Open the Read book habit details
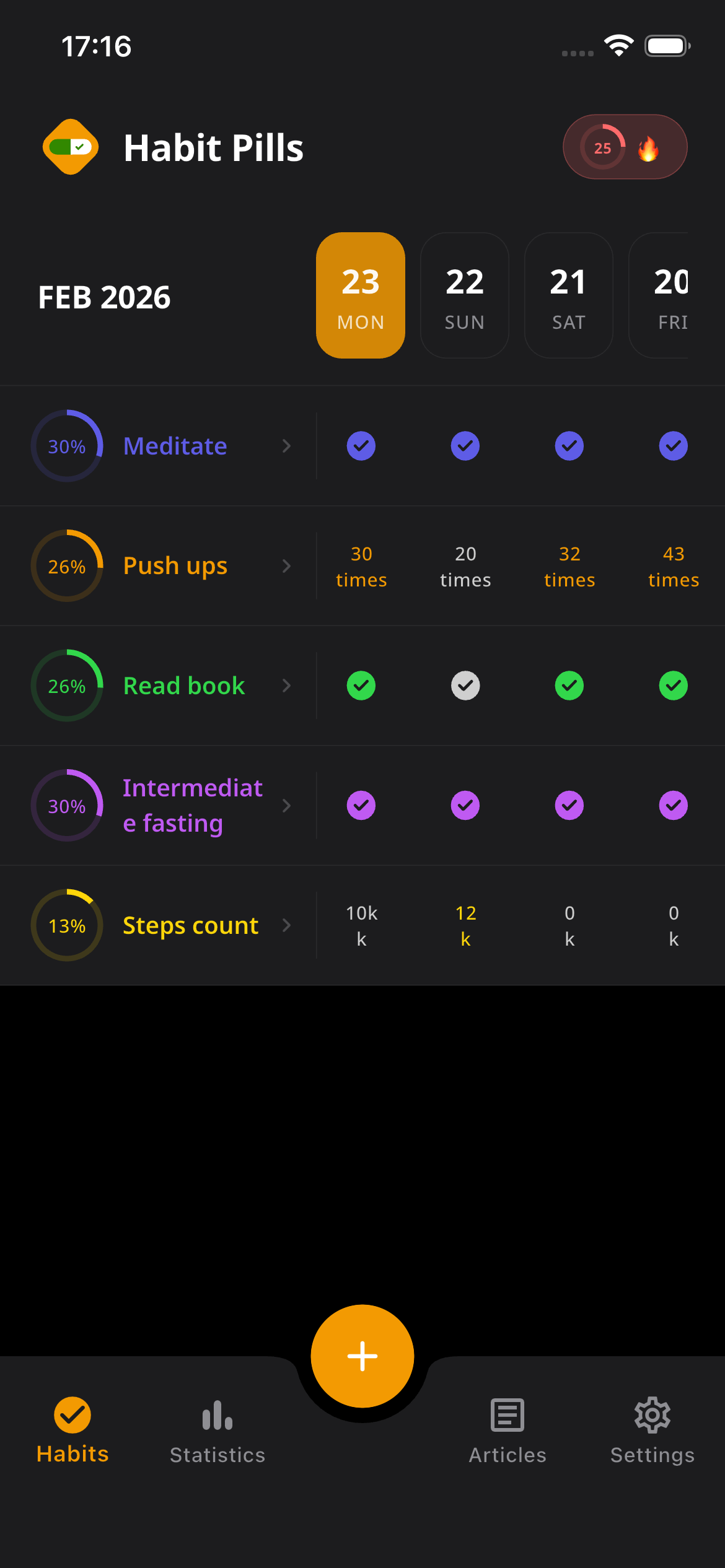Viewport: 725px width, 1568px height. click(x=183, y=686)
